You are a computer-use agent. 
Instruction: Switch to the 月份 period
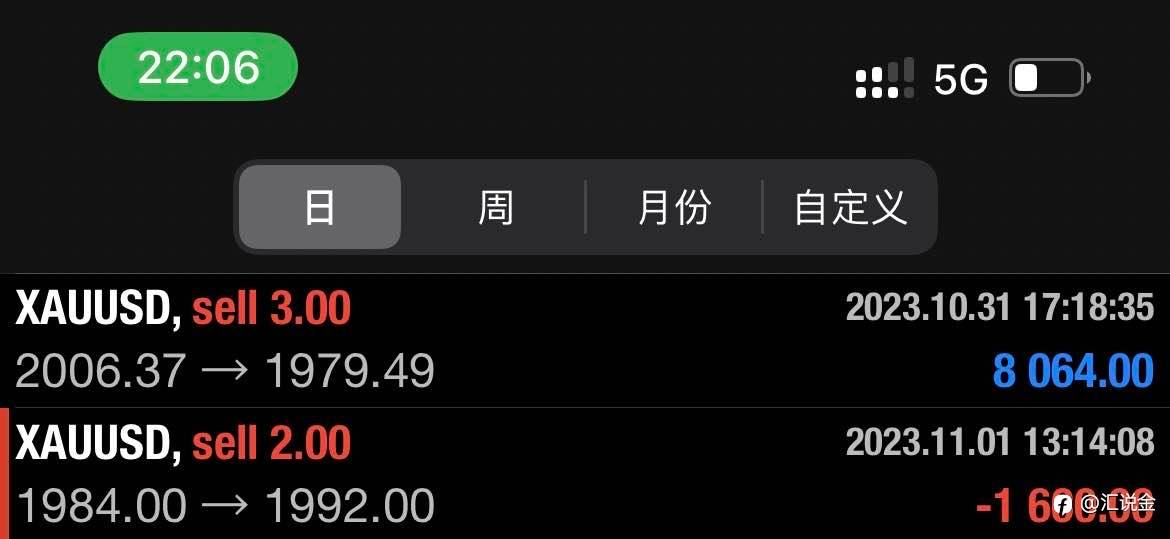pos(674,207)
